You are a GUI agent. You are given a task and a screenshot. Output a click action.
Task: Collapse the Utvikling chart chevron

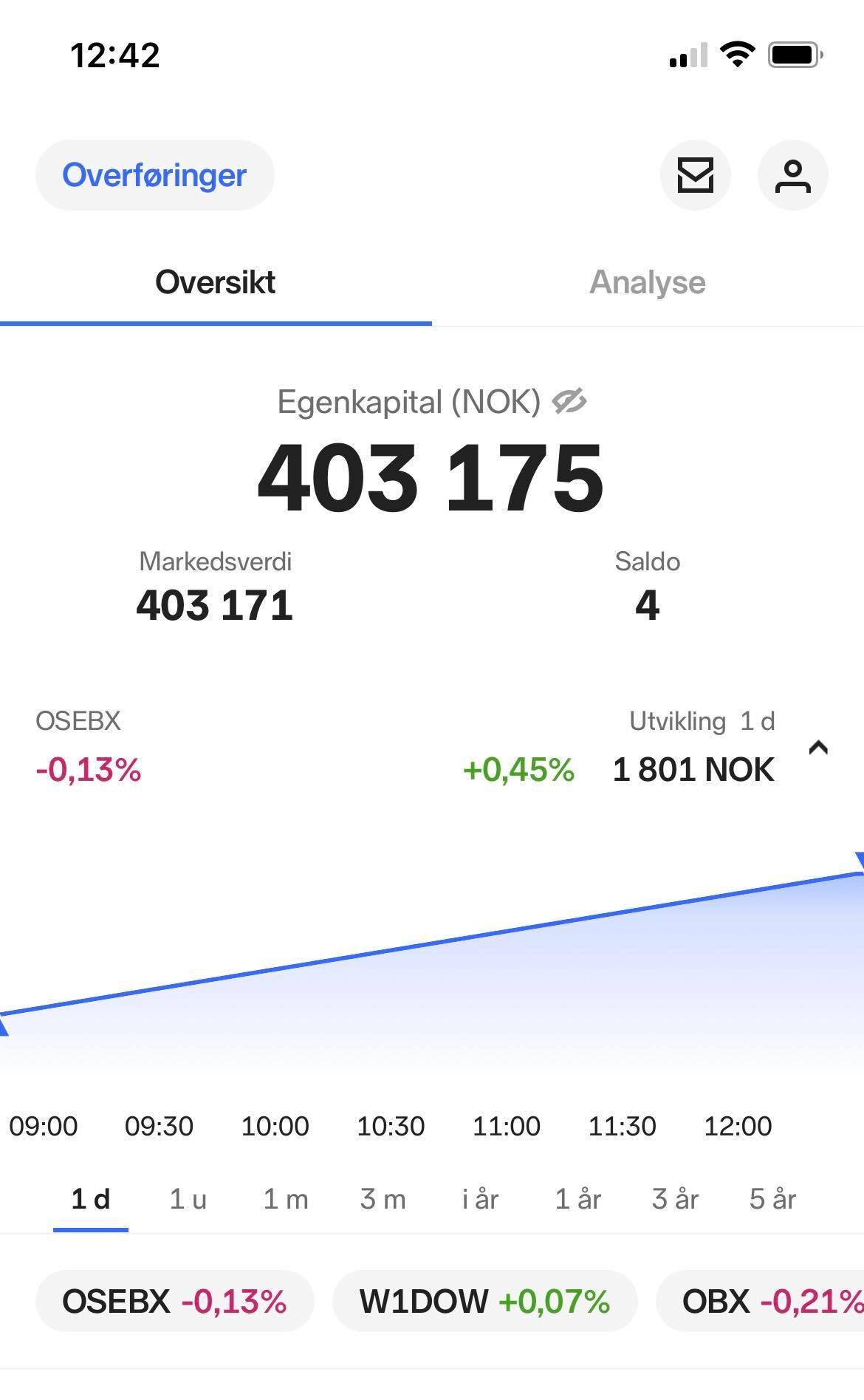(x=817, y=748)
